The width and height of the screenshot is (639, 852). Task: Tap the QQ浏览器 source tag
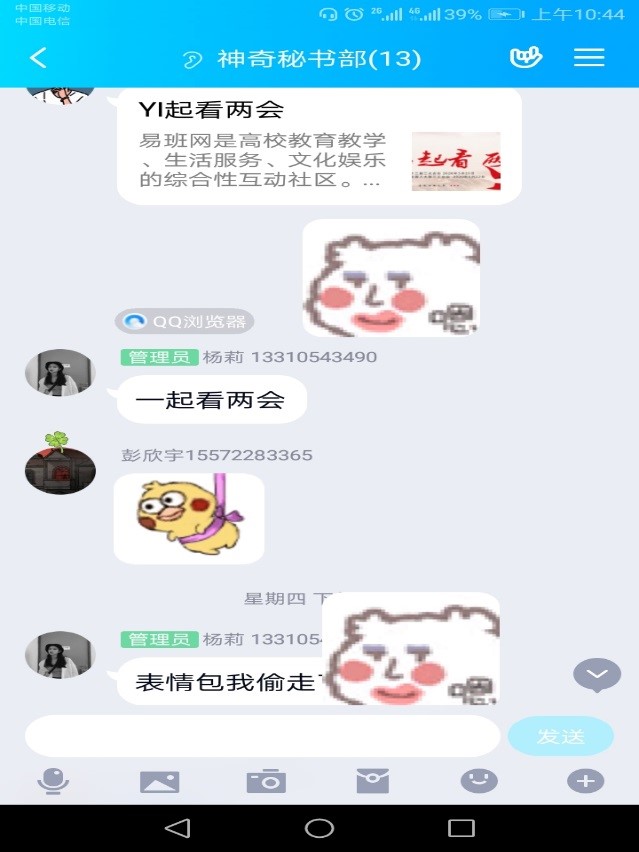click(x=186, y=322)
